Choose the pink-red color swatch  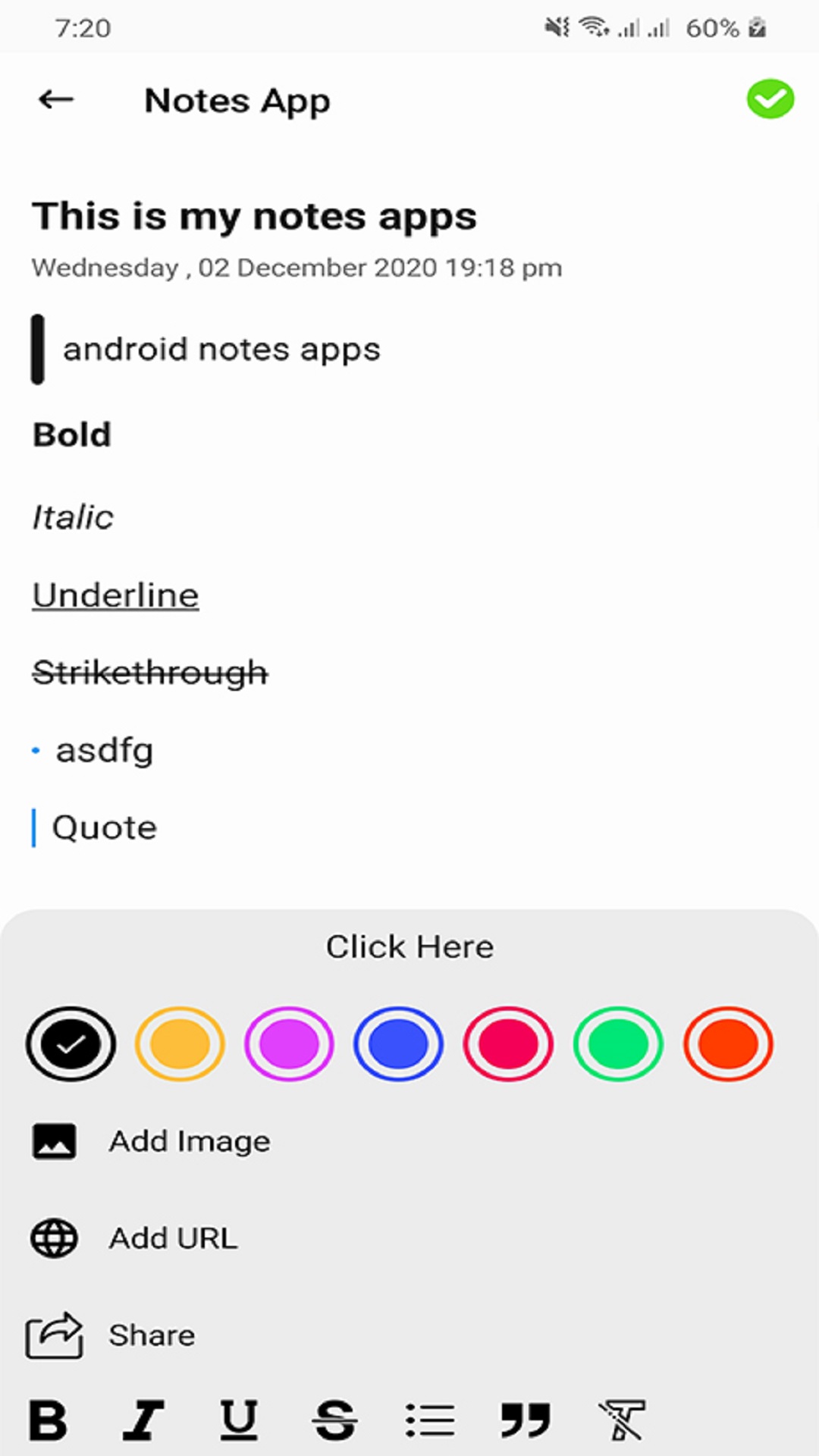508,1044
